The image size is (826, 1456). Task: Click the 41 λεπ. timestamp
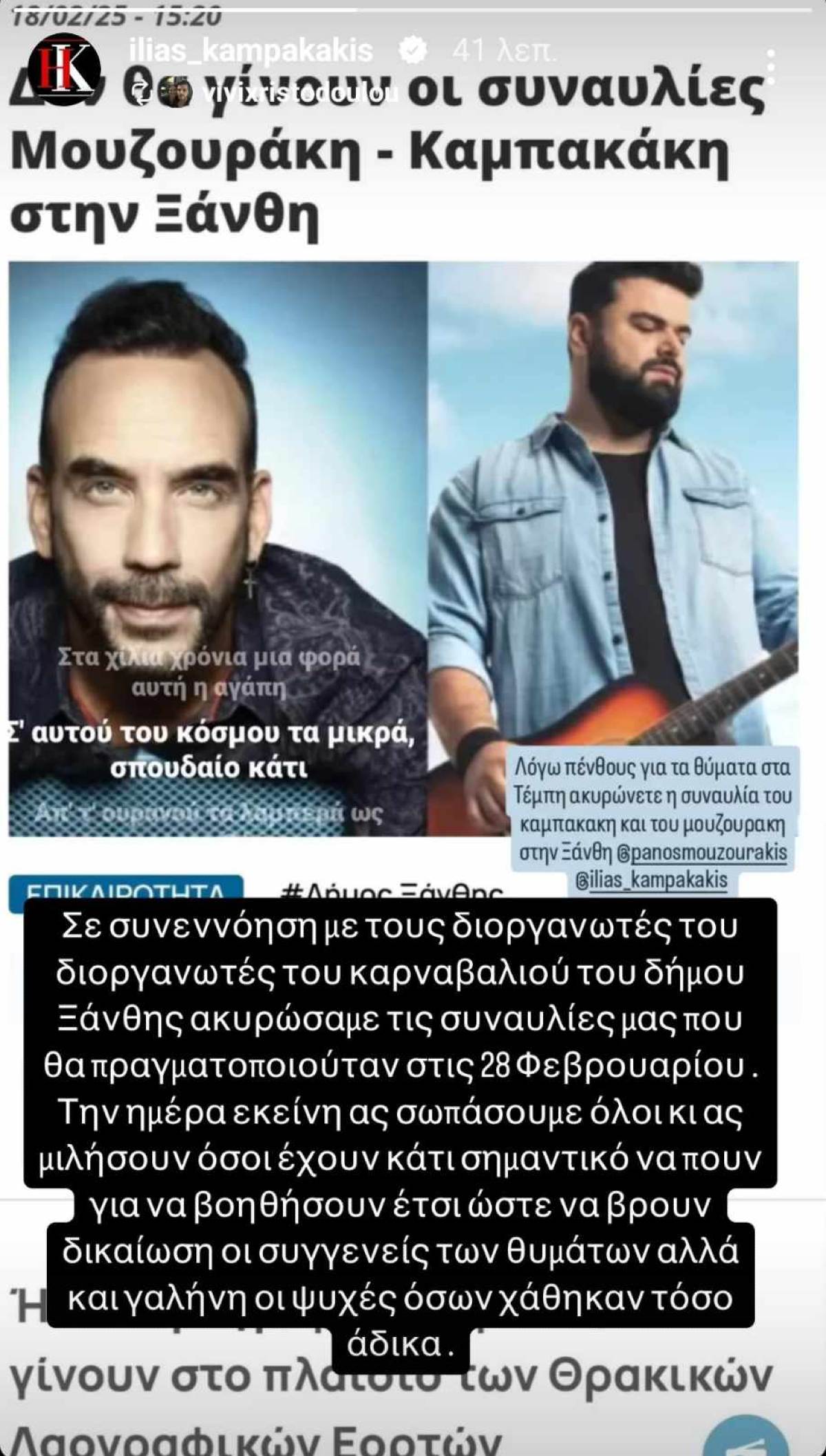[x=506, y=50]
